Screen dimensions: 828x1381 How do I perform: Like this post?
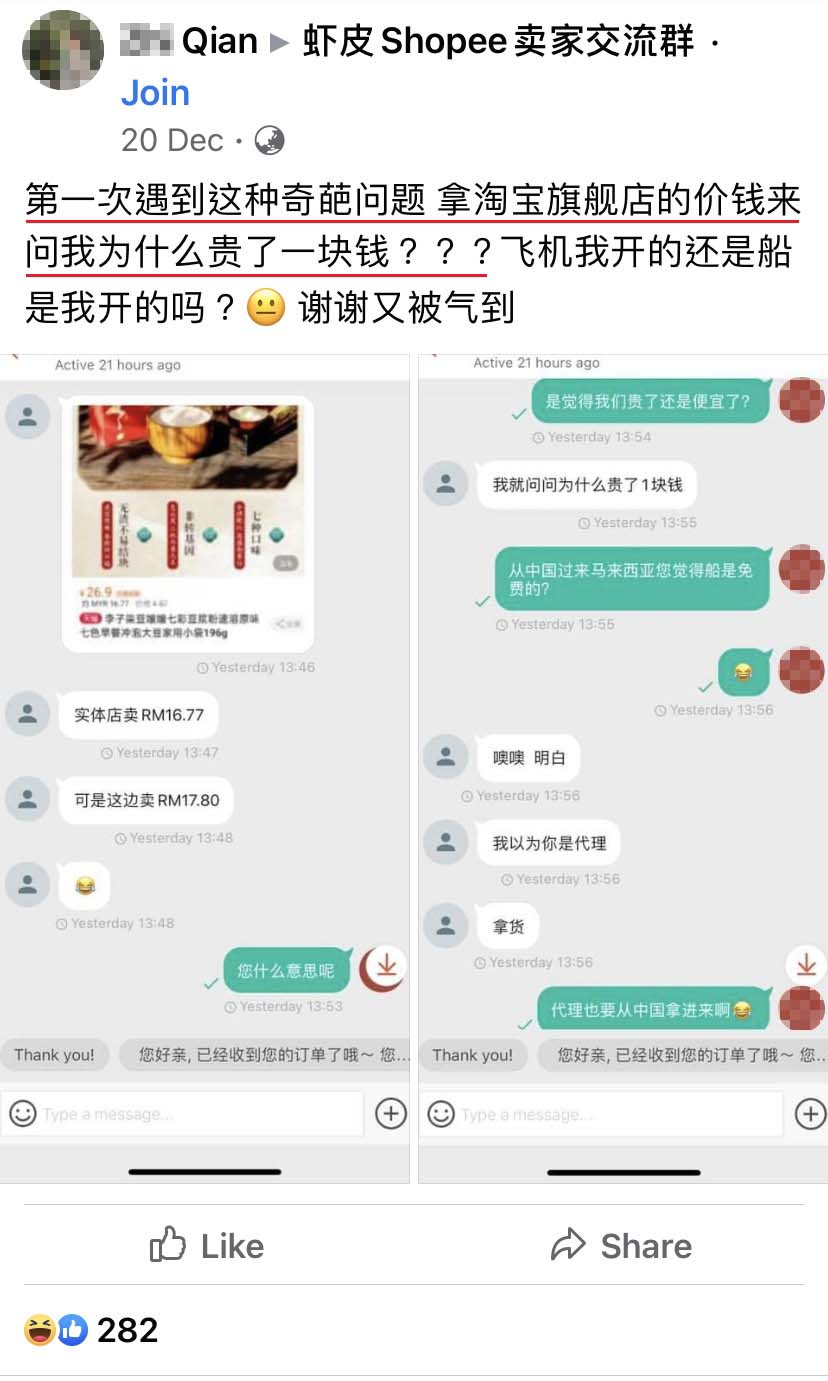coord(207,1246)
